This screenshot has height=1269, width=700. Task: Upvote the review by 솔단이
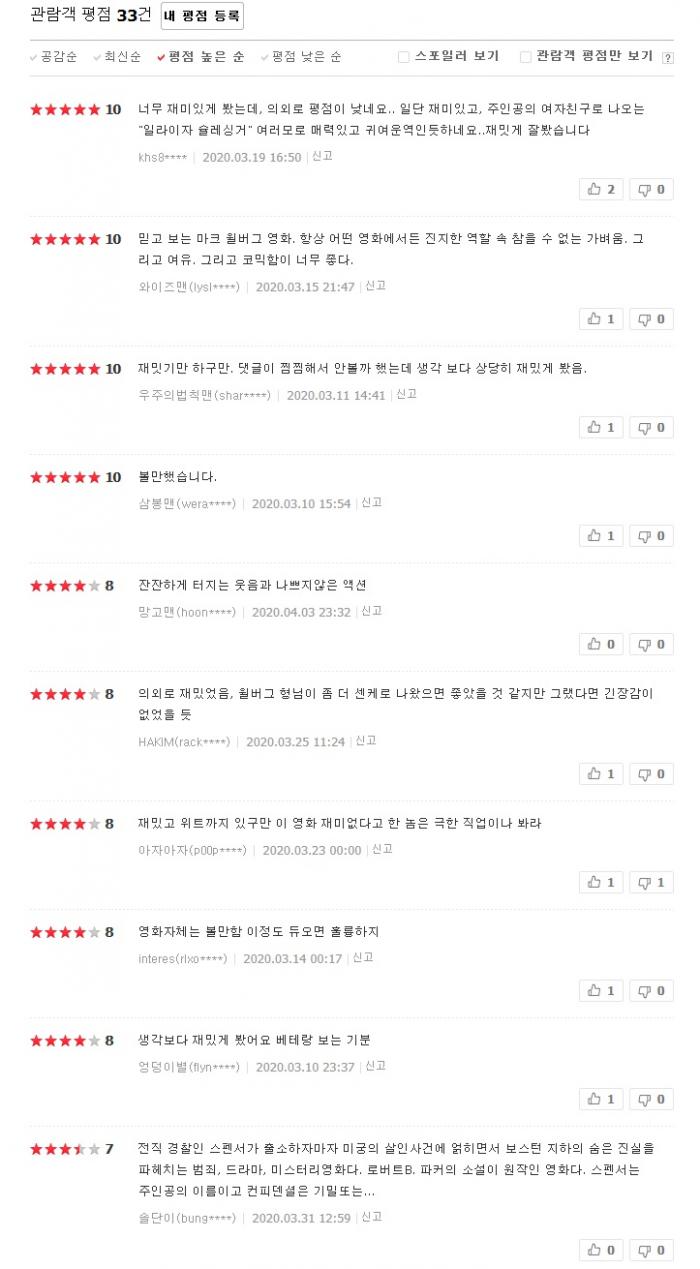[601, 1250]
